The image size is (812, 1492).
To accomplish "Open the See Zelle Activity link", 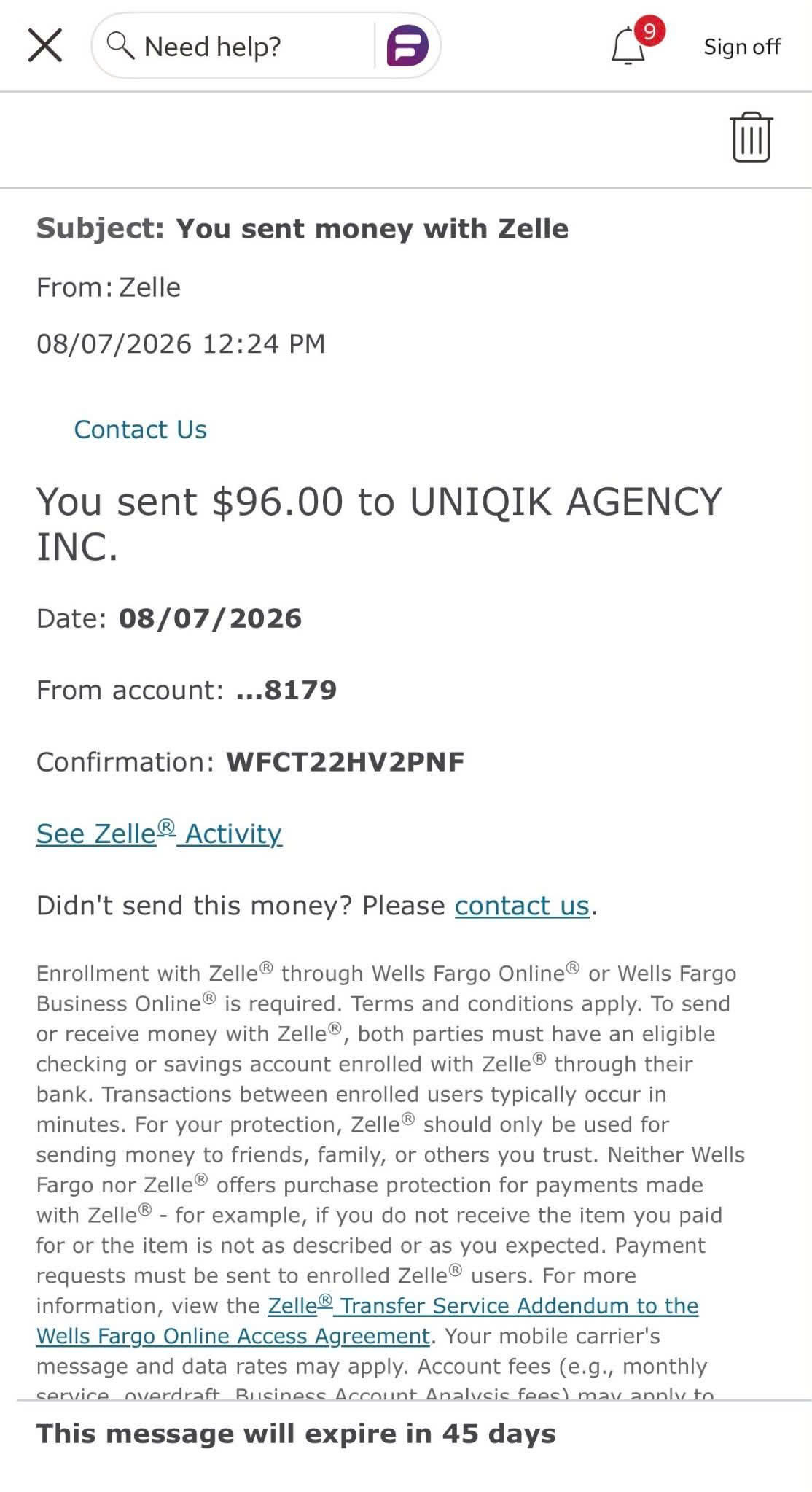I will coord(159,833).
